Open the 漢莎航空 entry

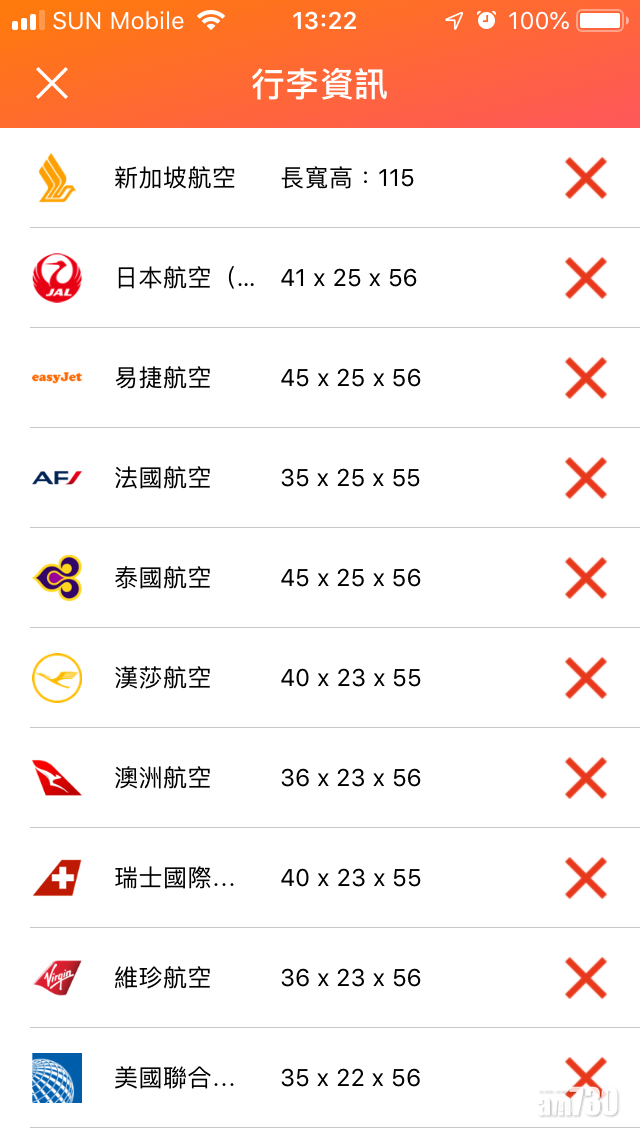pos(163,678)
